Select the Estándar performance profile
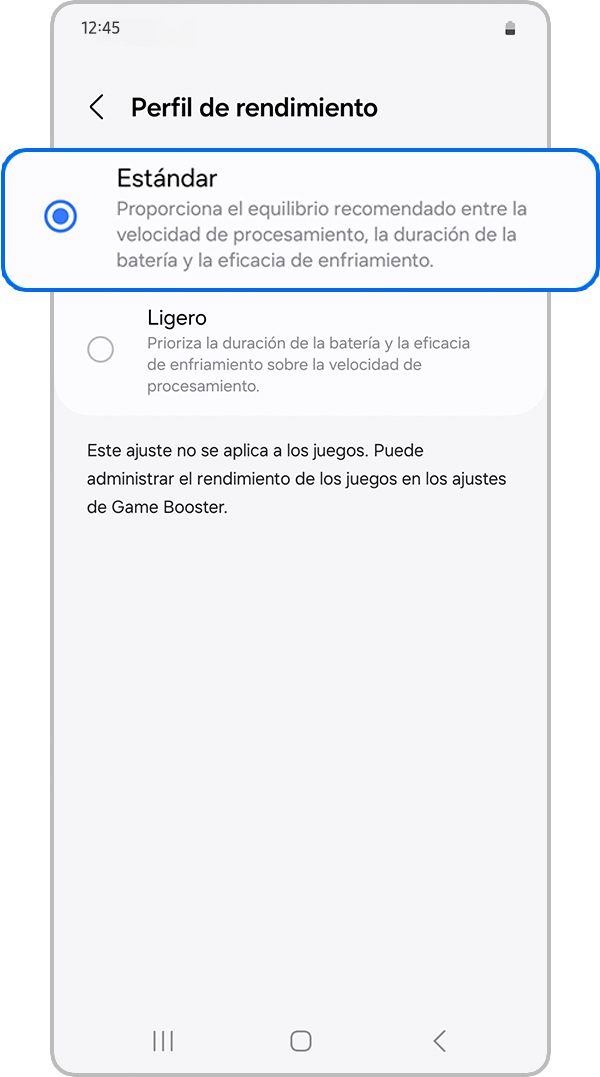 61,216
